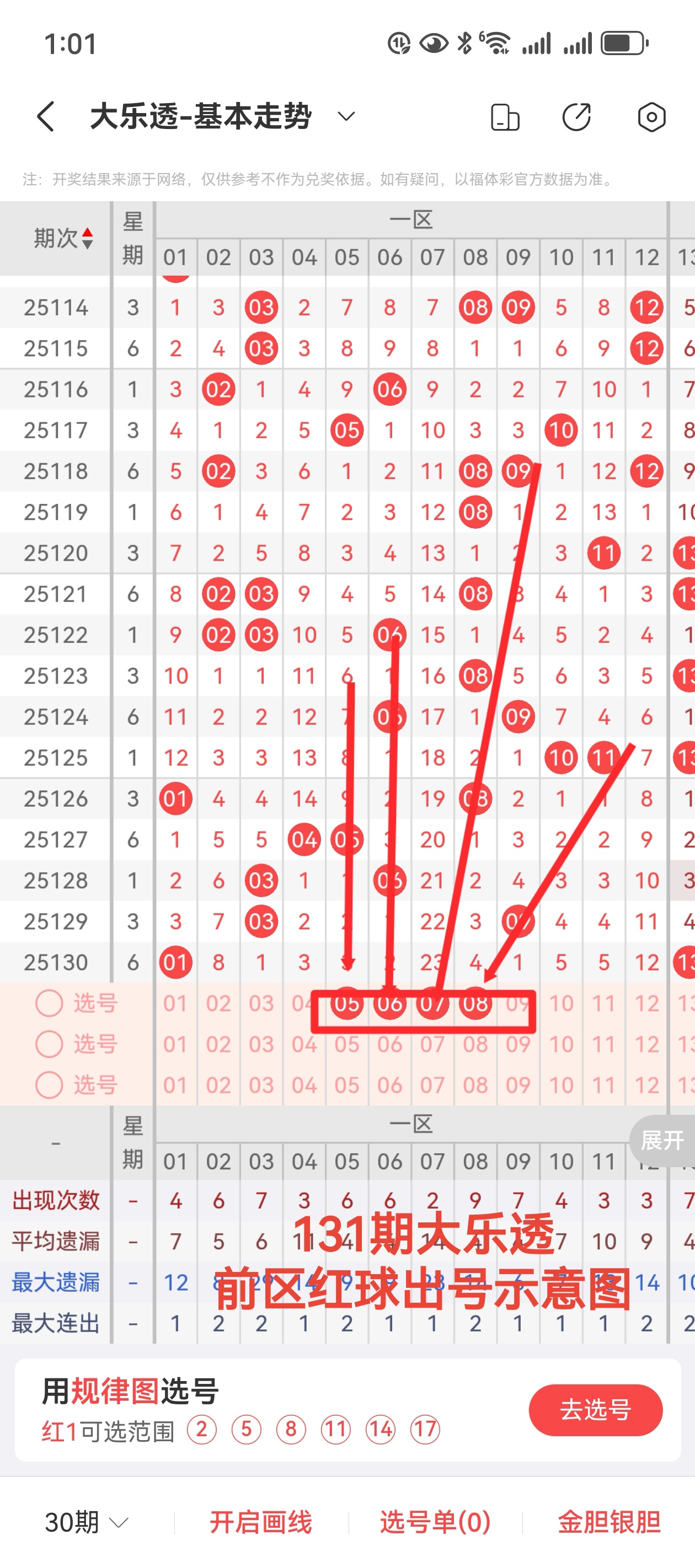Screen dimensions: 695x1568
Task: Open the 大乐透-基本走势 chart type dropdown
Action: pos(346,116)
